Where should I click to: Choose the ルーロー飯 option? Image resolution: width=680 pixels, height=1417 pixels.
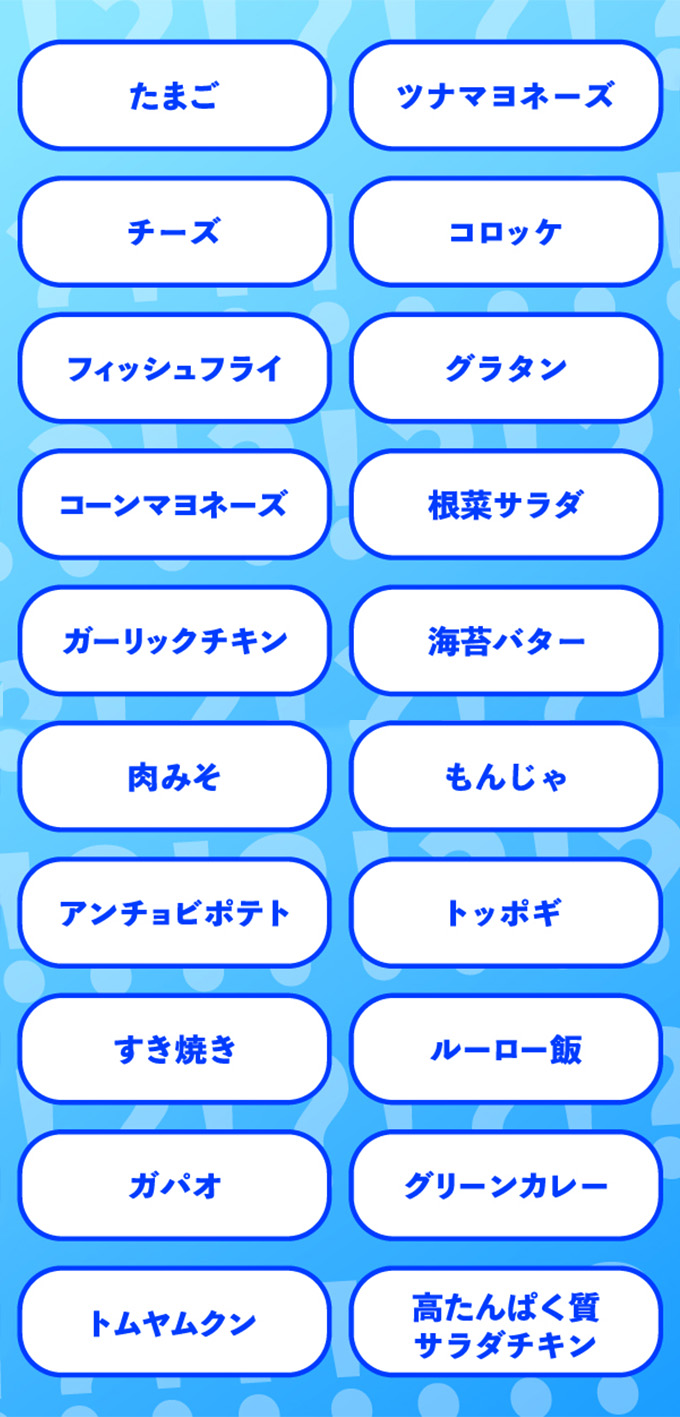tap(505, 1048)
